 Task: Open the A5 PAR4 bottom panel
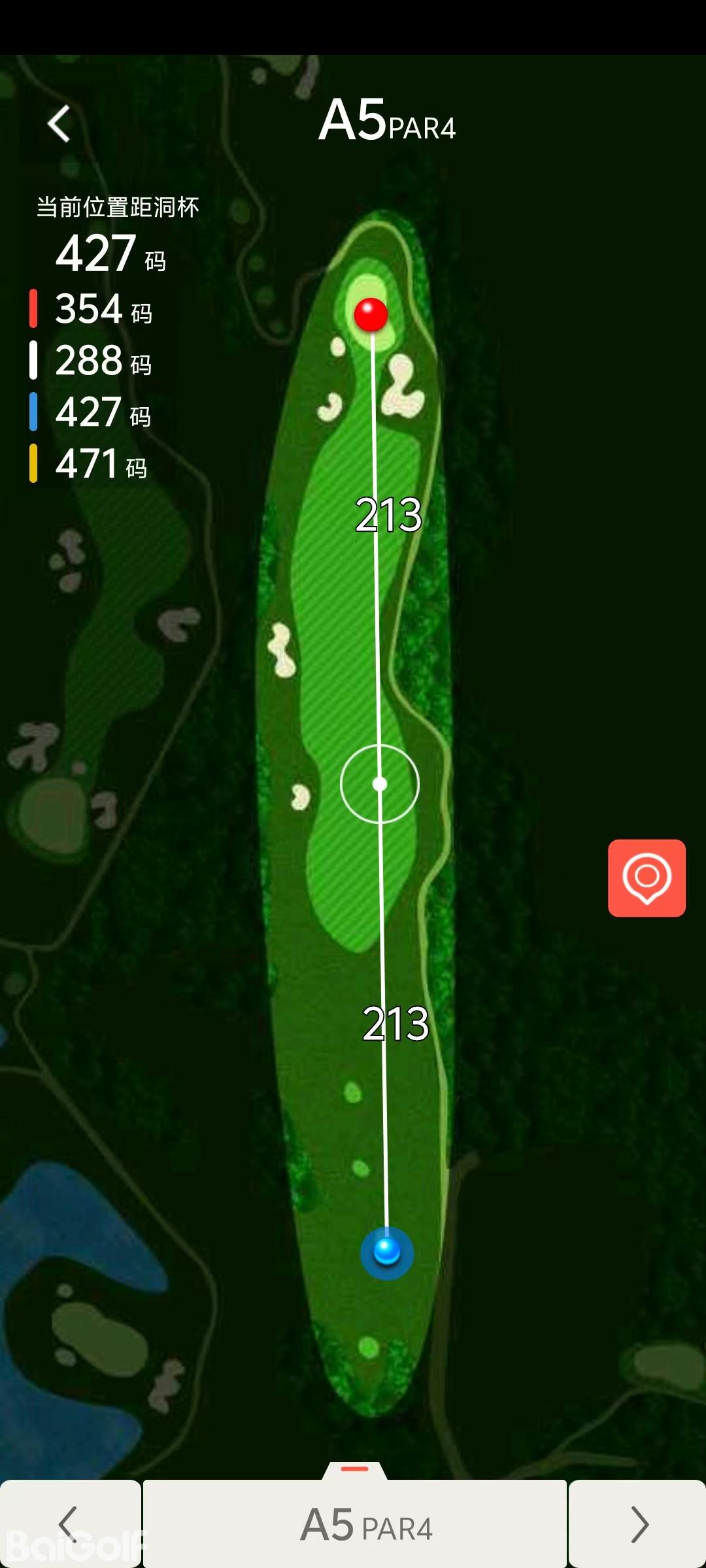[x=355, y=1524]
